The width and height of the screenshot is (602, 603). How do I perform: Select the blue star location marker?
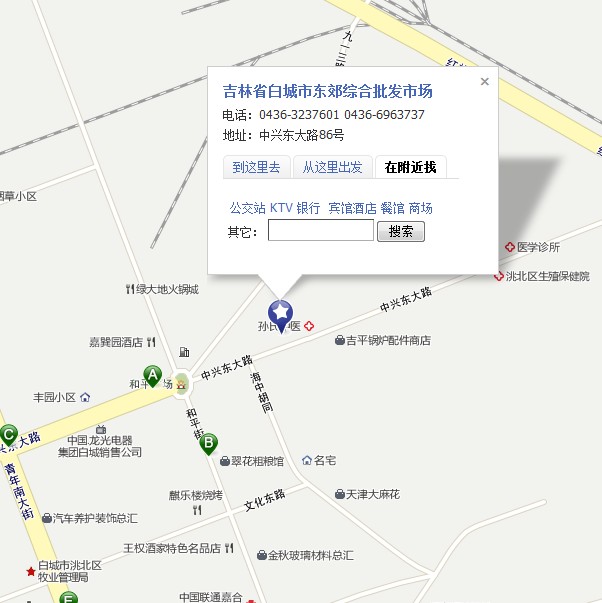[281, 314]
